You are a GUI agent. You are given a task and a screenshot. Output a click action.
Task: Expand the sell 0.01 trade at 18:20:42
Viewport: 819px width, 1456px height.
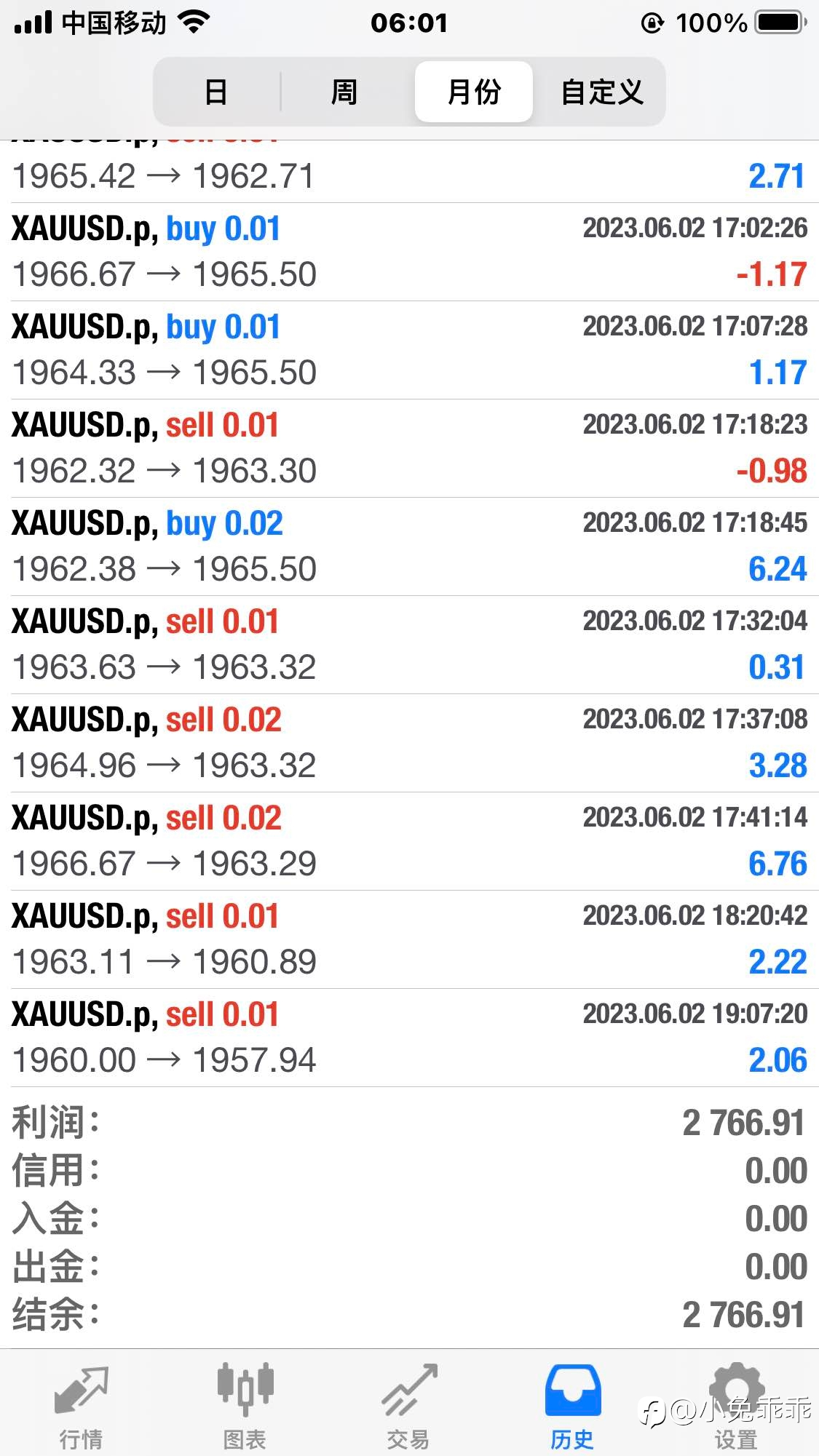(409, 939)
